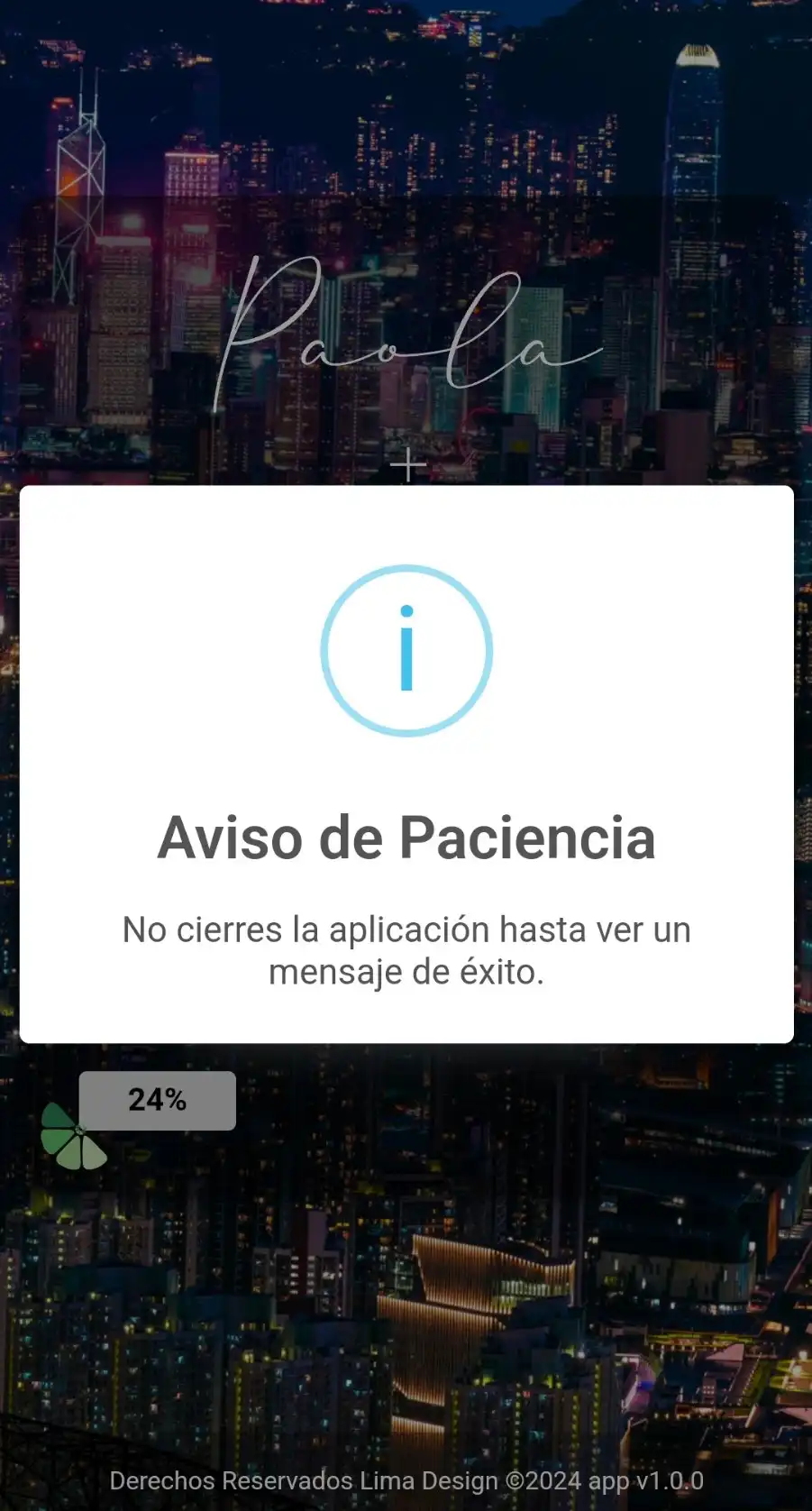Select the light blue information circle outline
The height and width of the screenshot is (1511, 812).
[x=406, y=651]
